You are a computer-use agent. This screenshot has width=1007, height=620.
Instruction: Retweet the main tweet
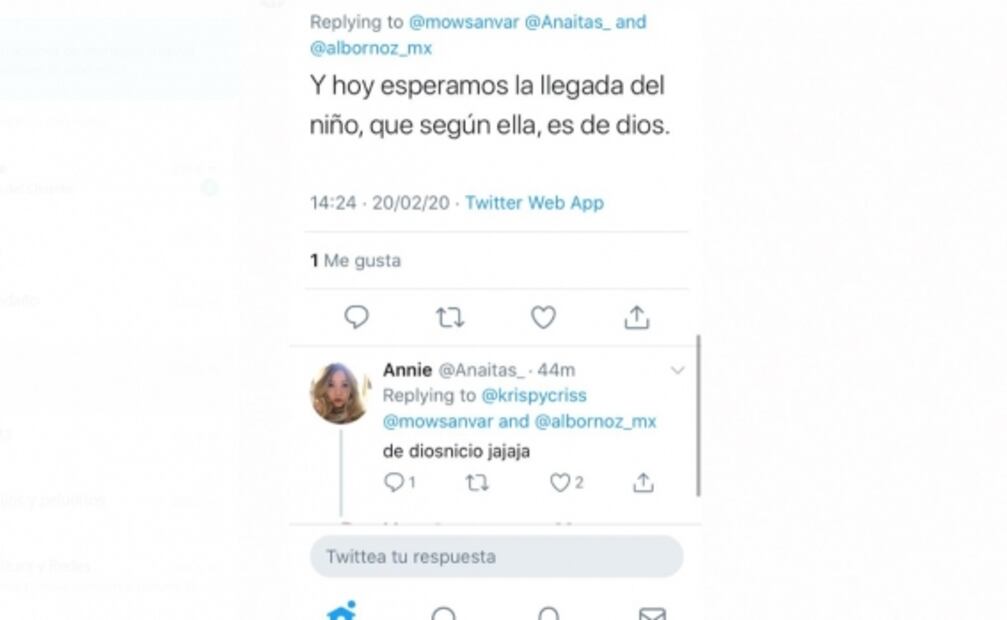point(450,318)
